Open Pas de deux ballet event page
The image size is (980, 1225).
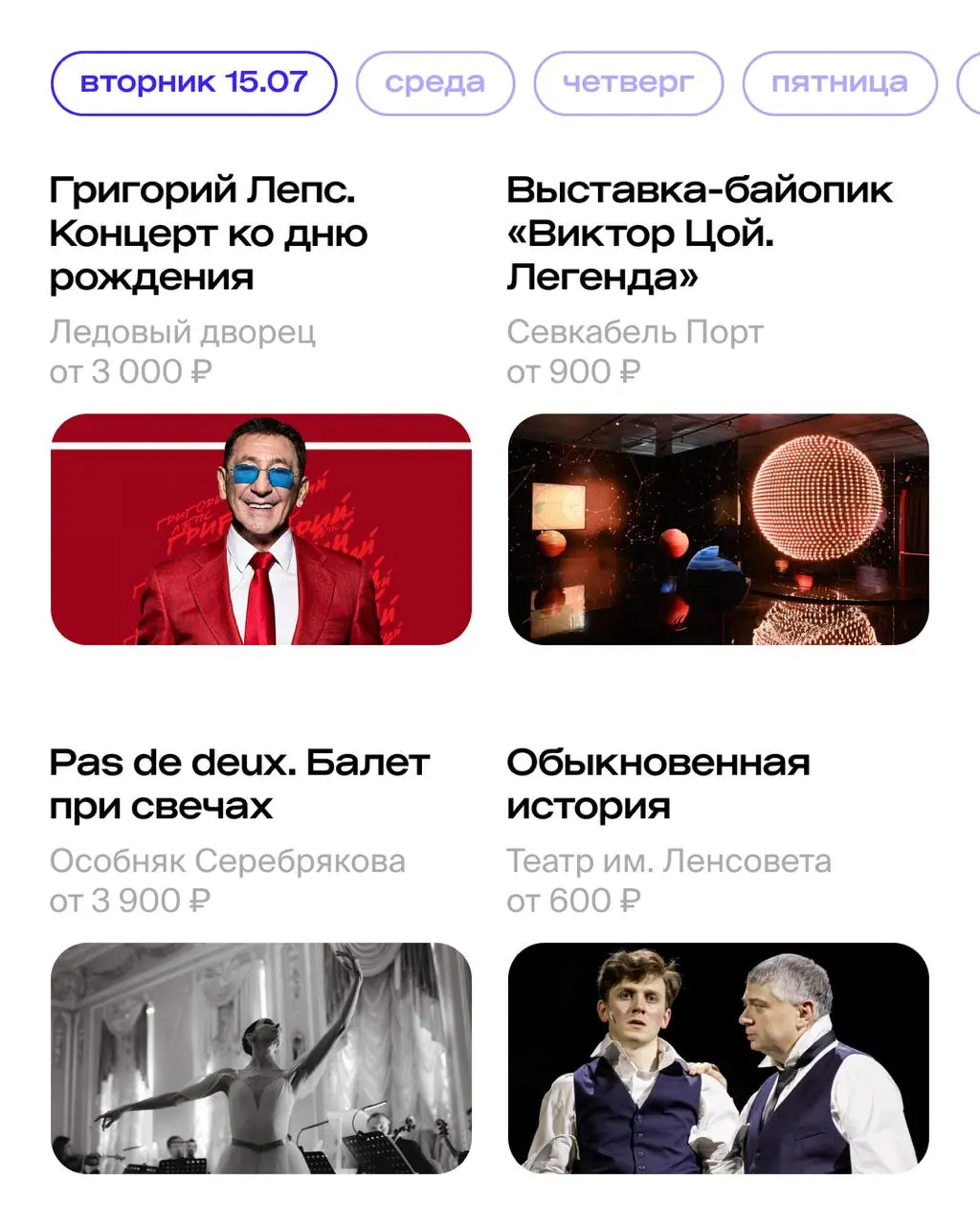tap(239, 783)
